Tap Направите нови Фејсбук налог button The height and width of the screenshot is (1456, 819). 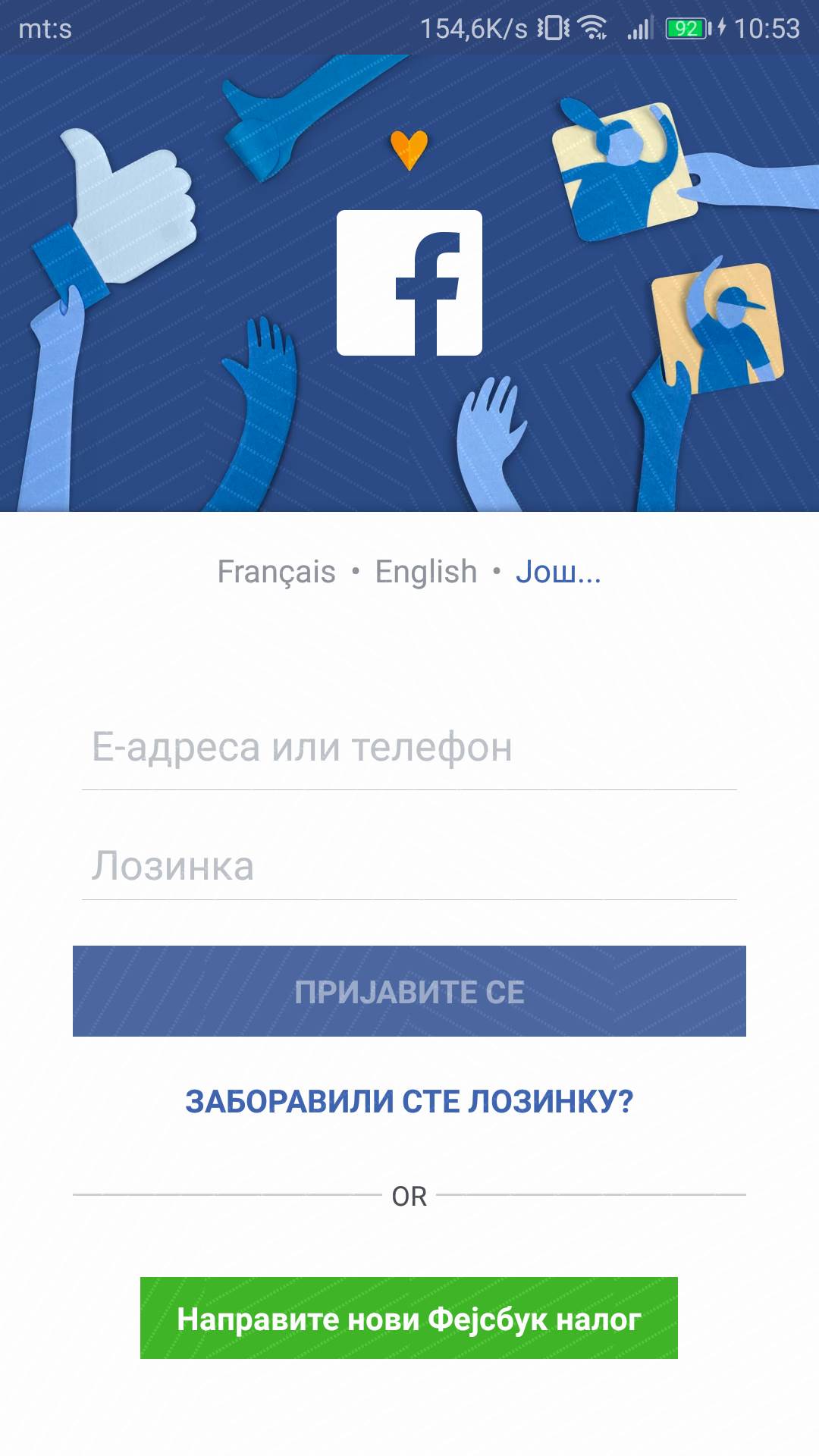(x=409, y=1318)
